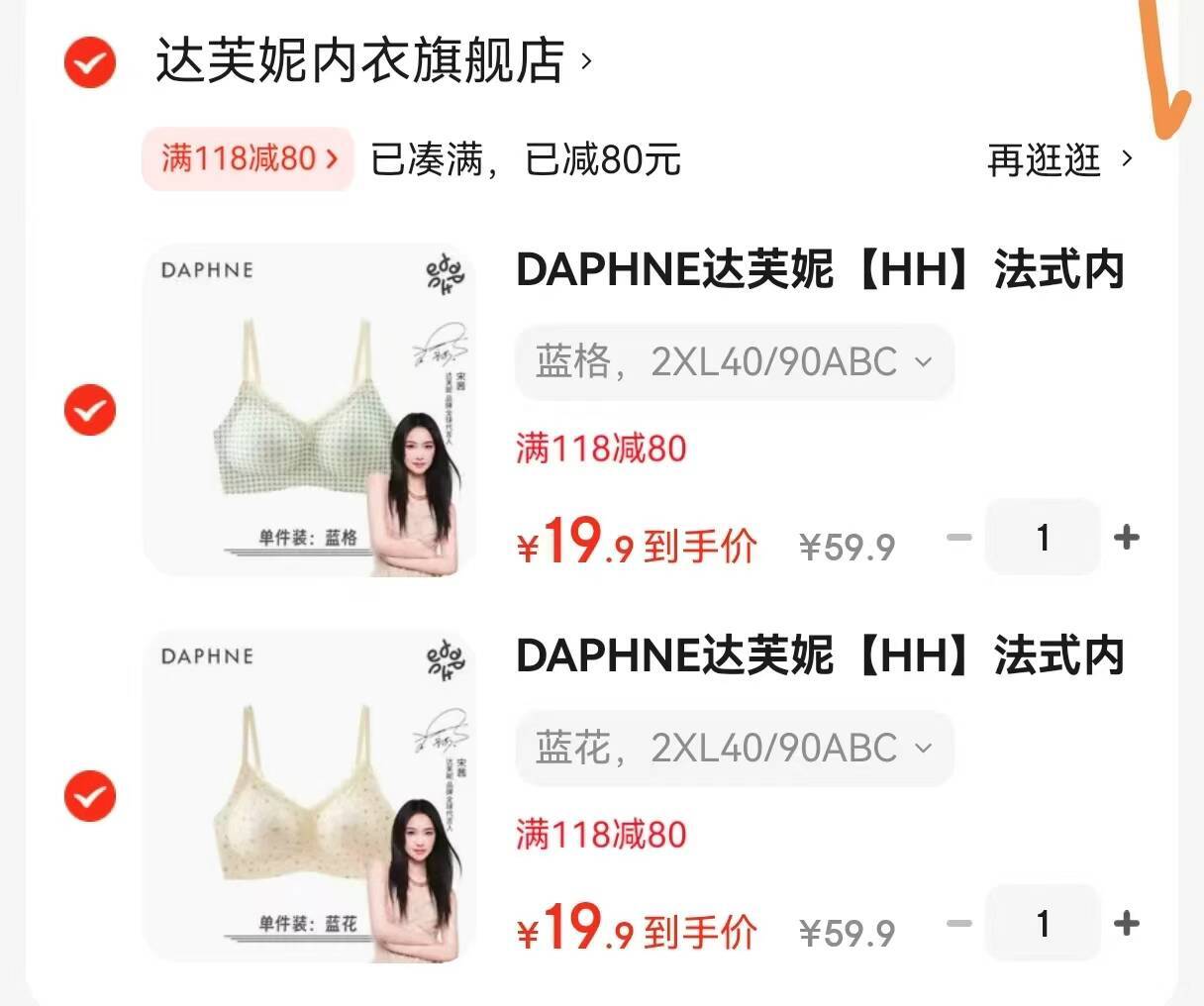Viewport: 1204px width, 1006px height.
Task: Decrease quantity of the 蓝格 item
Action: coord(959,538)
